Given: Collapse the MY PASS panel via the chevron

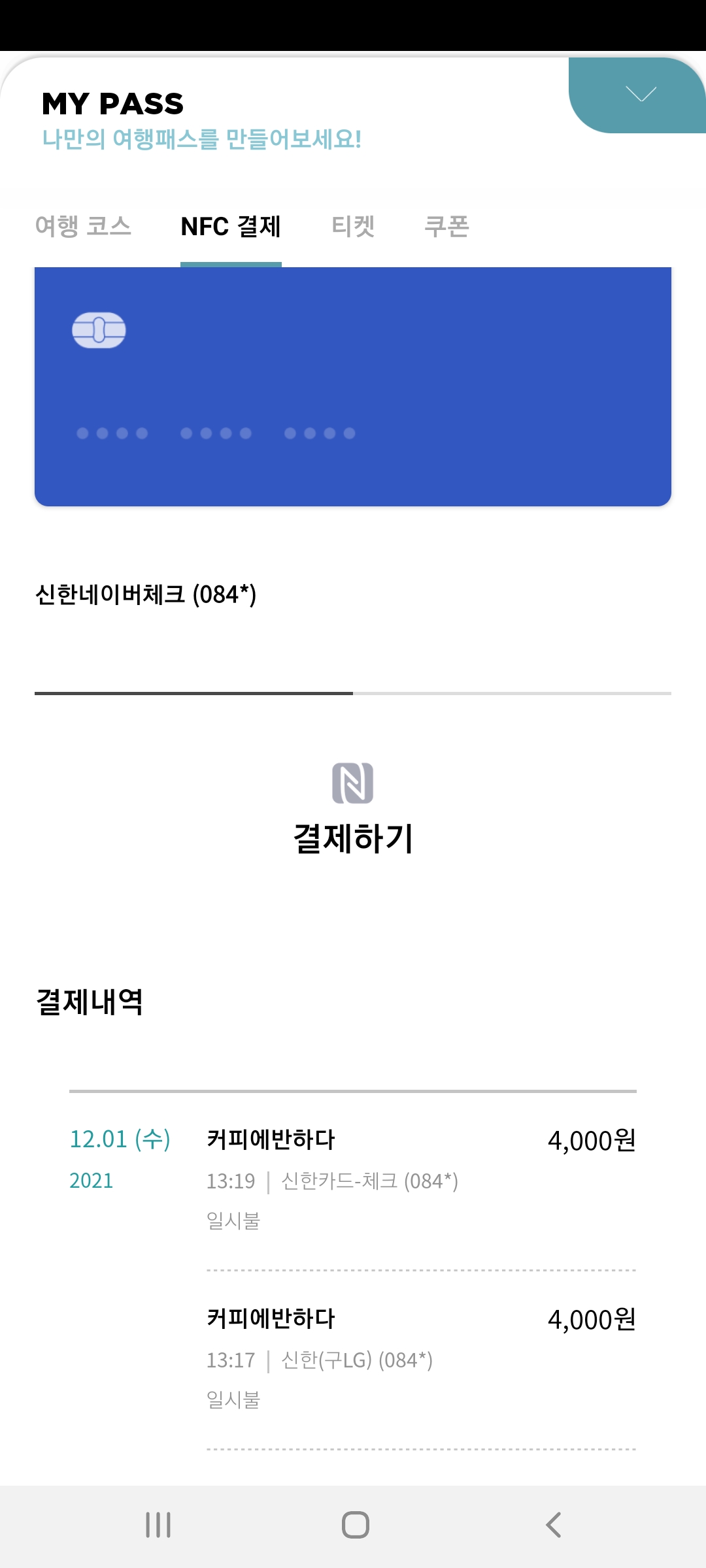Looking at the screenshot, I should 642,93.
